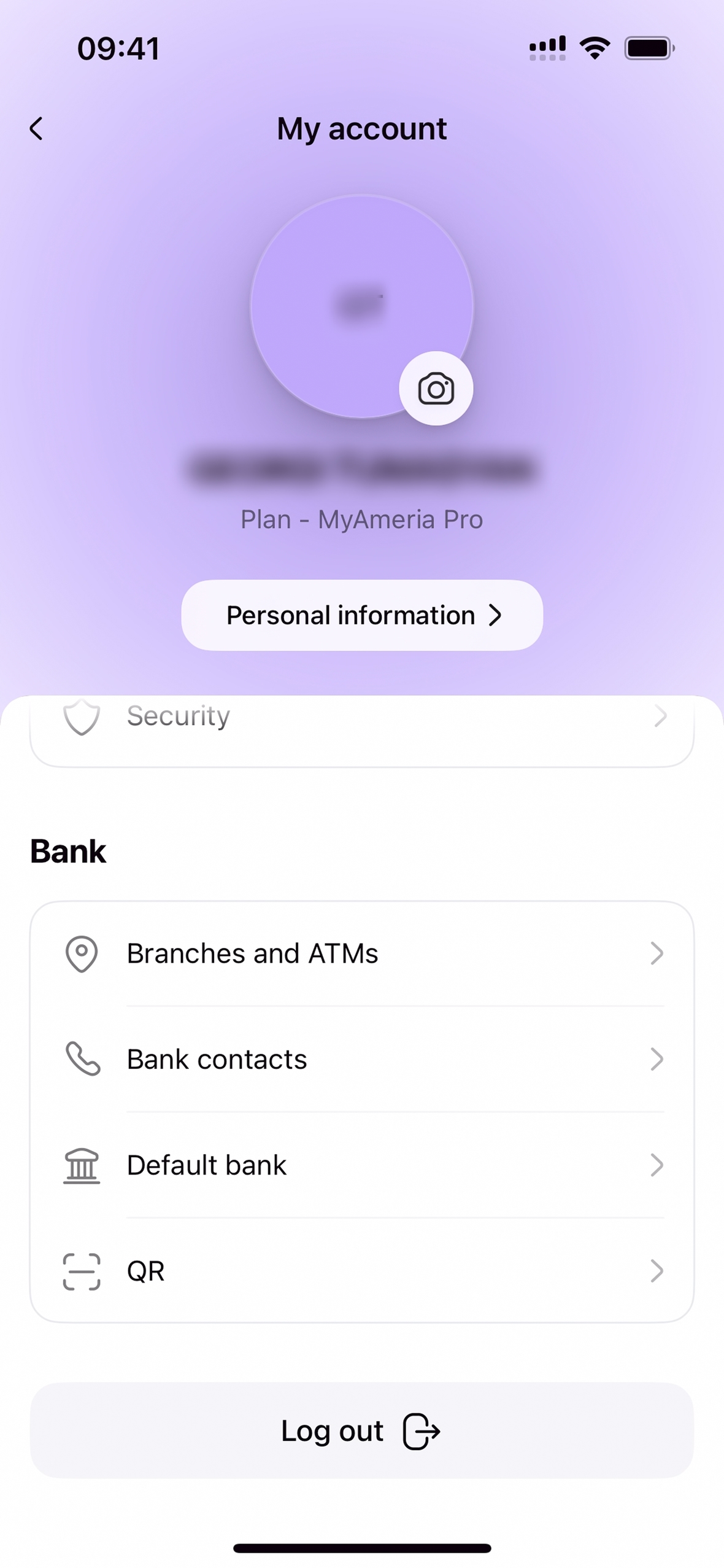Image resolution: width=724 pixels, height=1568 pixels.
Task: View Branches and ATMs
Action: (362, 953)
